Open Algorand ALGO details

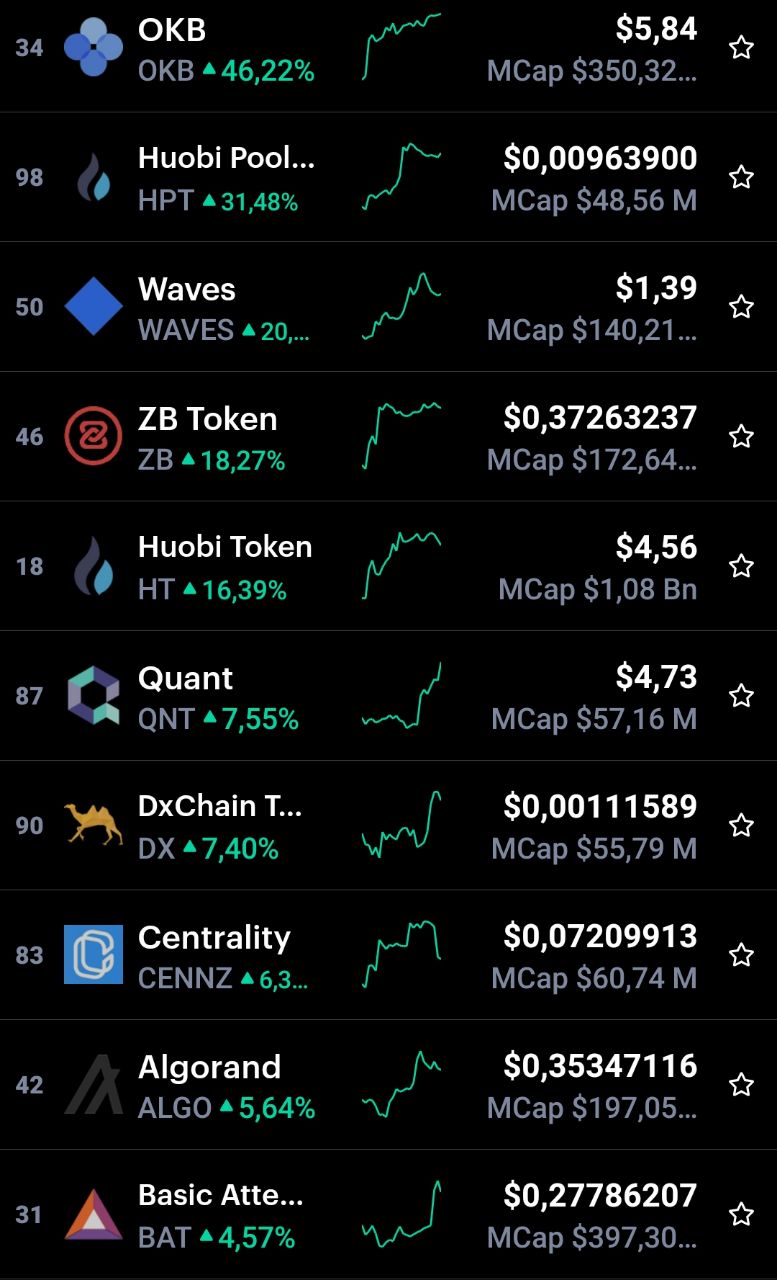pyautogui.click(x=388, y=1085)
